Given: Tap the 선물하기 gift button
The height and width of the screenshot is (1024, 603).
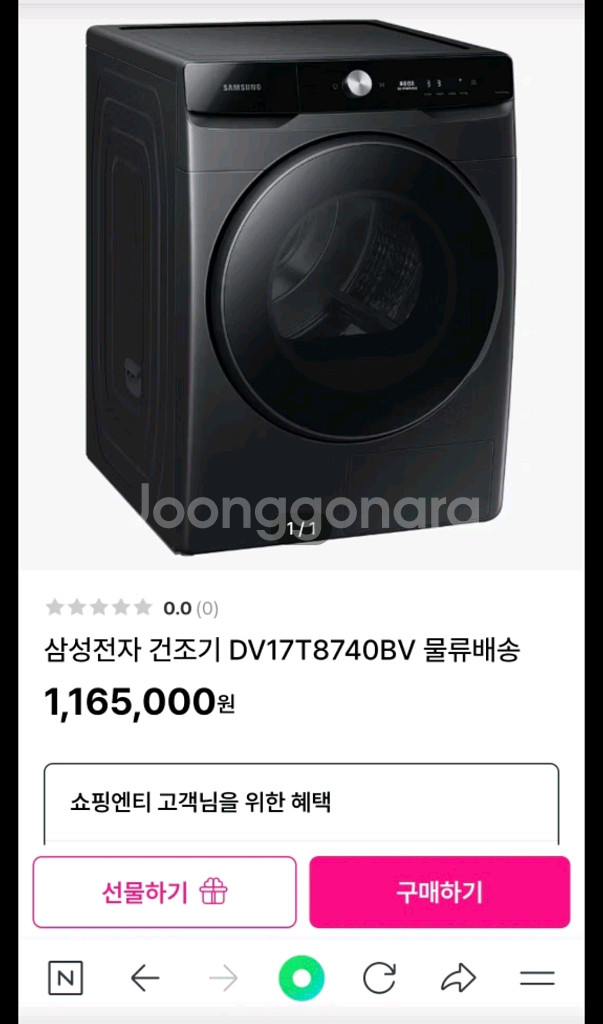Looking at the screenshot, I should point(165,892).
